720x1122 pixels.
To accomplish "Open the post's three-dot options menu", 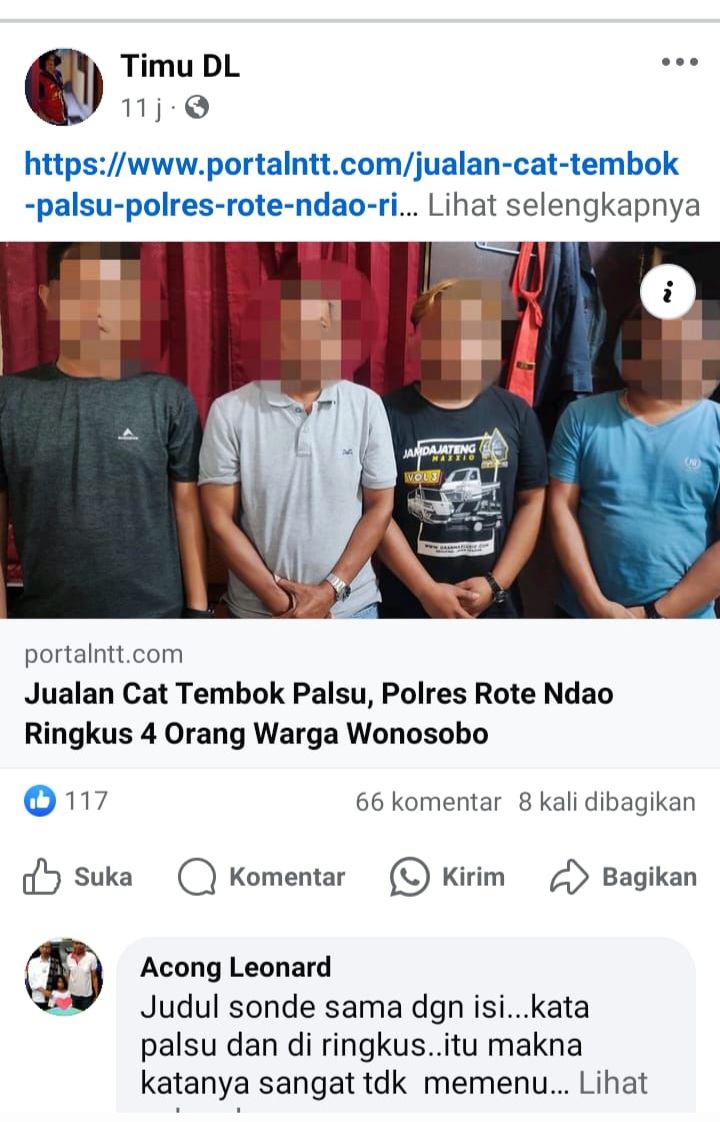I will pyautogui.click(x=679, y=62).
